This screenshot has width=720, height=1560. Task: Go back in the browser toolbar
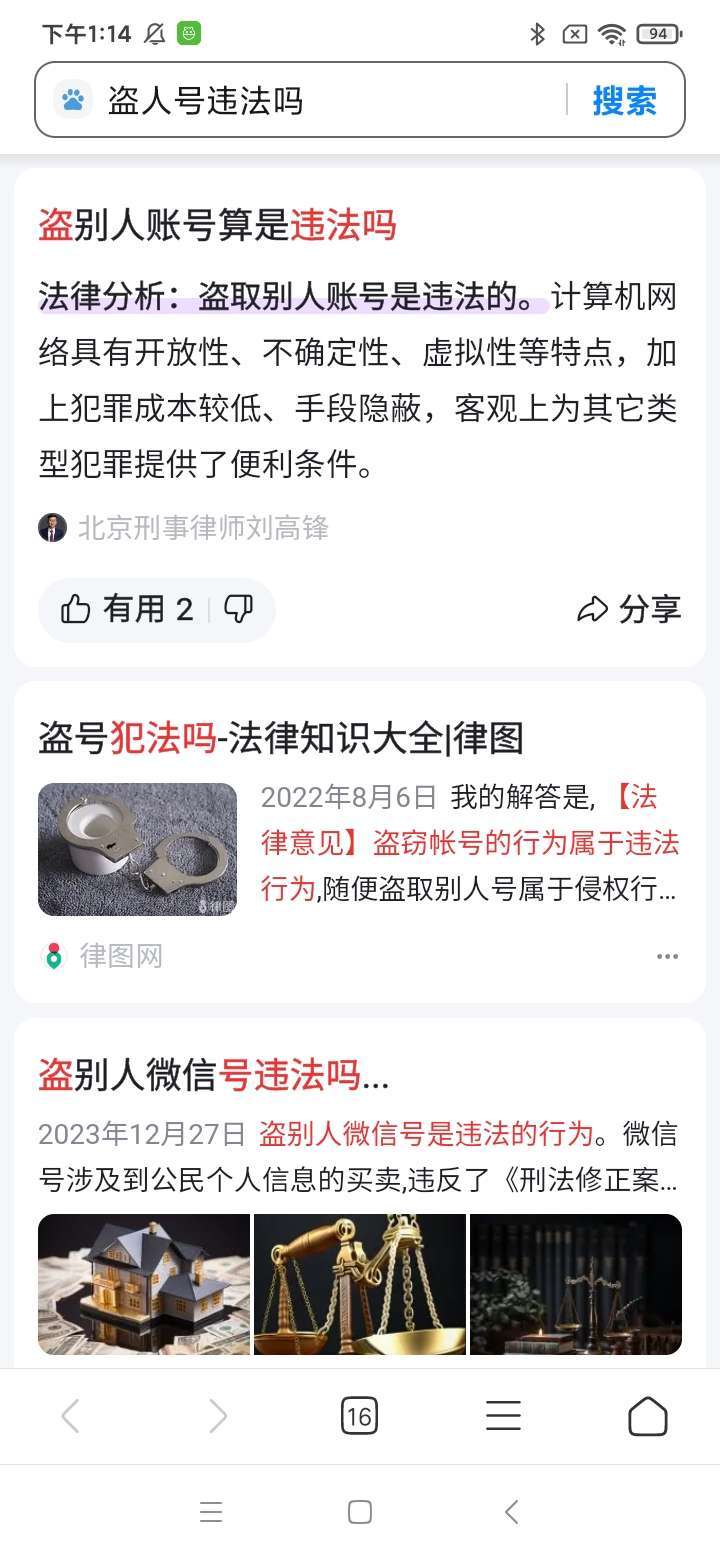pyautogui.click(x=70, y=1415)
